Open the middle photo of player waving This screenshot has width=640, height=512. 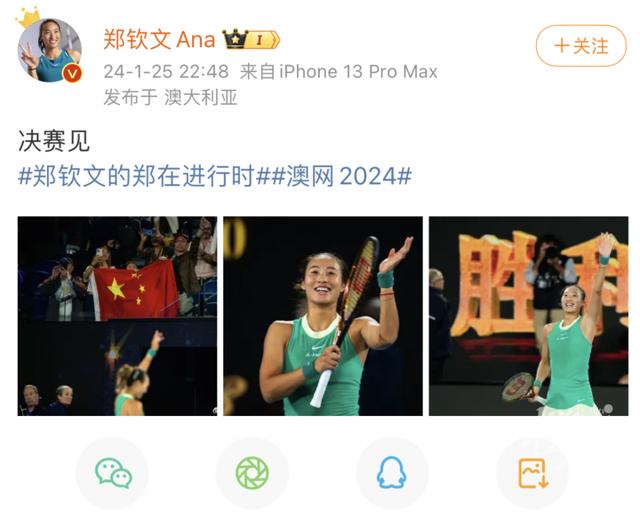point(322,315)
